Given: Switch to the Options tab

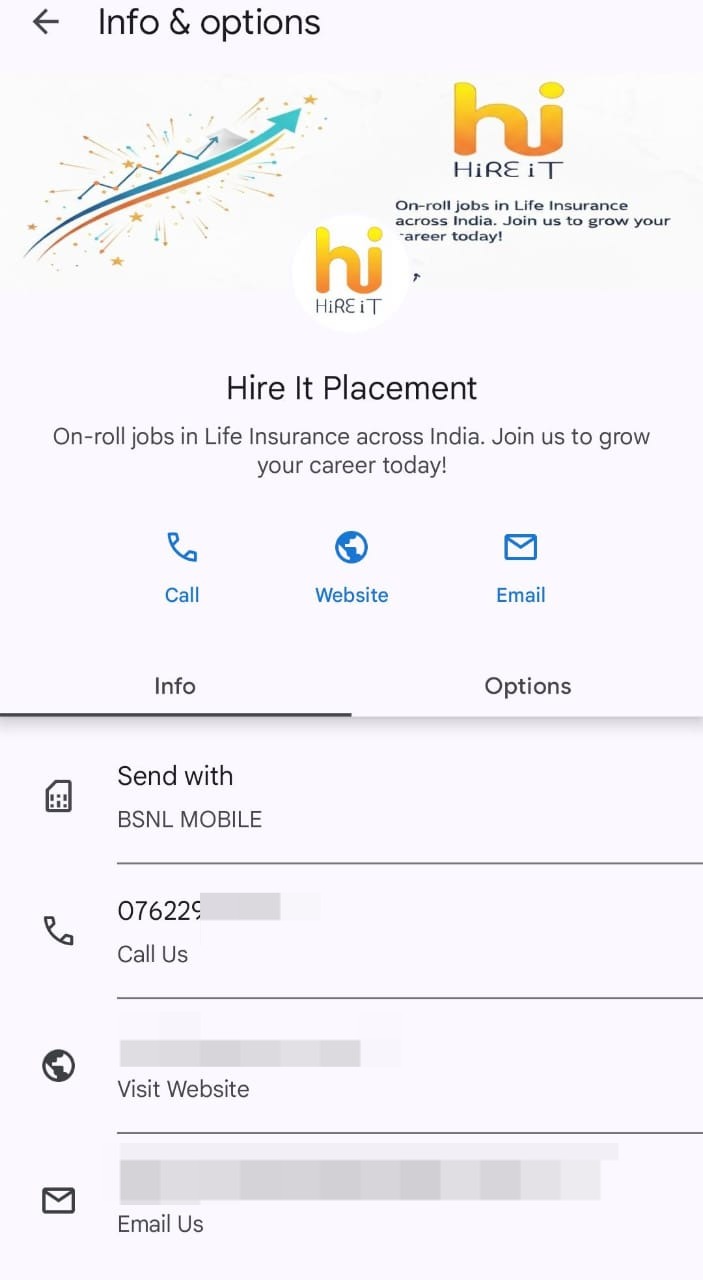Looking at the screenshot, I should [527, 686].
